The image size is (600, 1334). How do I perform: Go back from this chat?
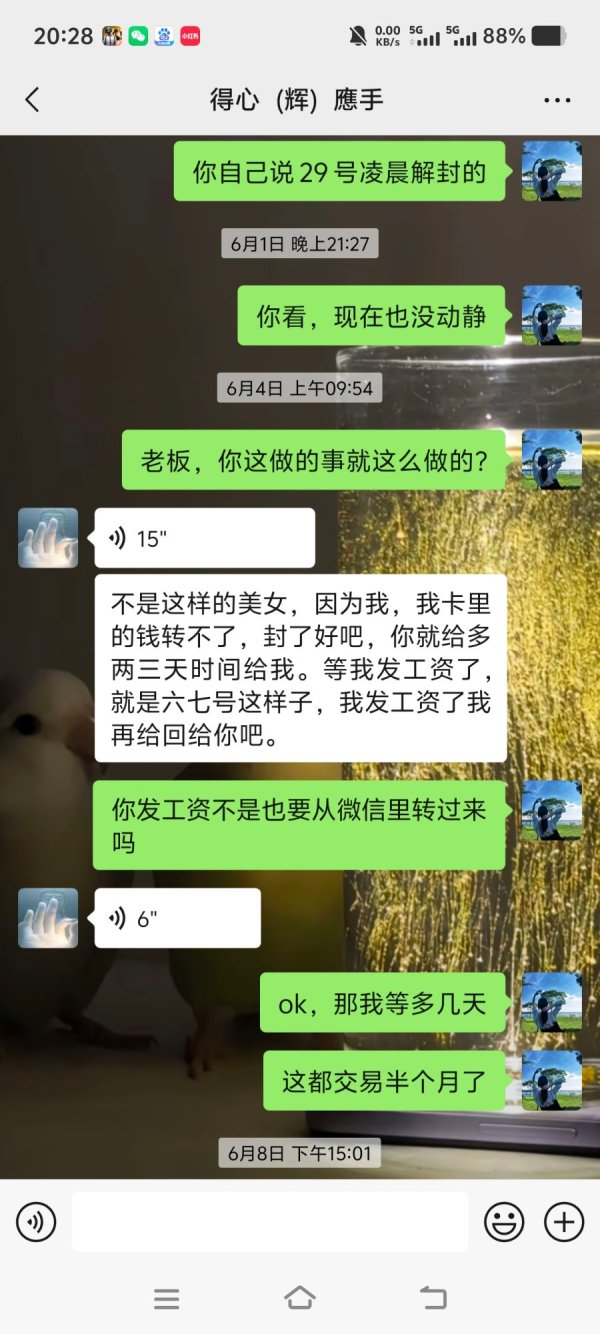pos(32,100)
